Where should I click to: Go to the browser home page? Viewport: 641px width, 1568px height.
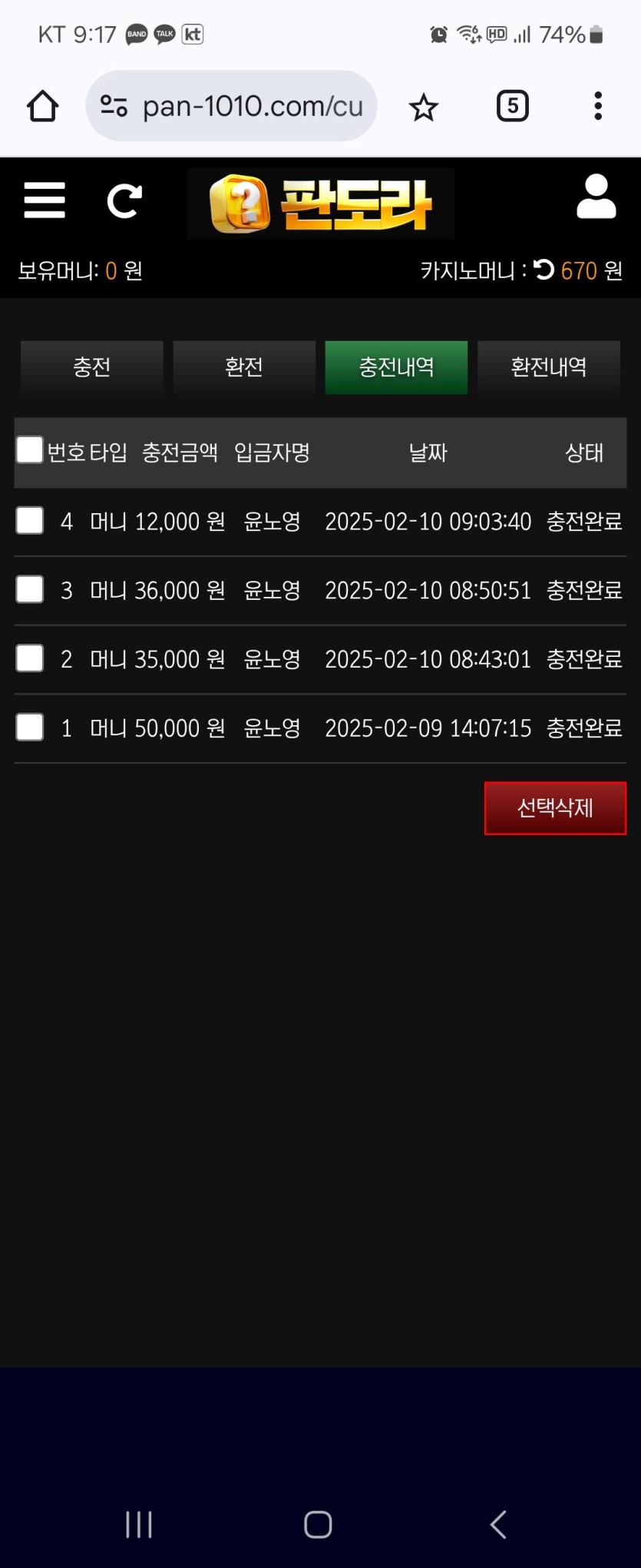[x=43, y=106]
